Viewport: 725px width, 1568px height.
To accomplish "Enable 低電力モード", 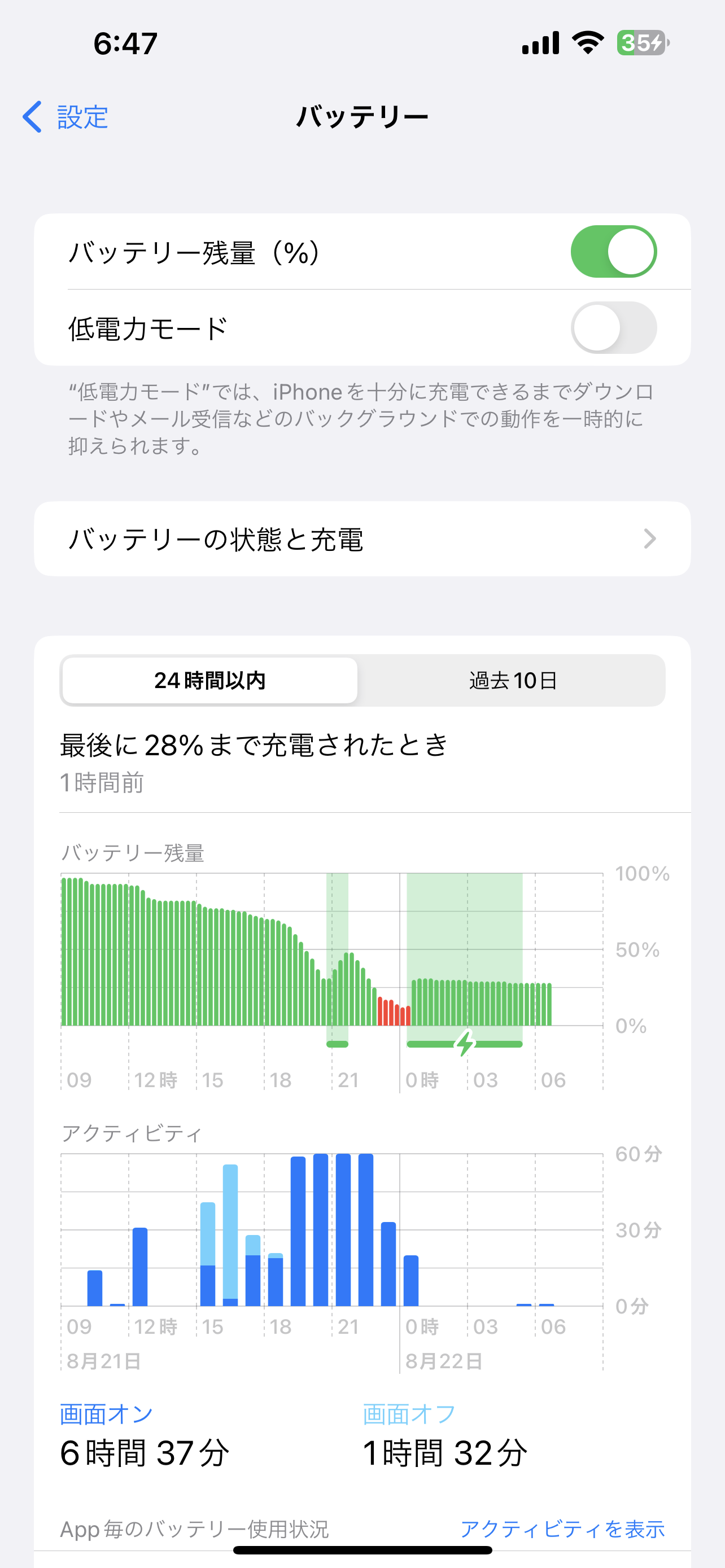I will tap(613, 327).
